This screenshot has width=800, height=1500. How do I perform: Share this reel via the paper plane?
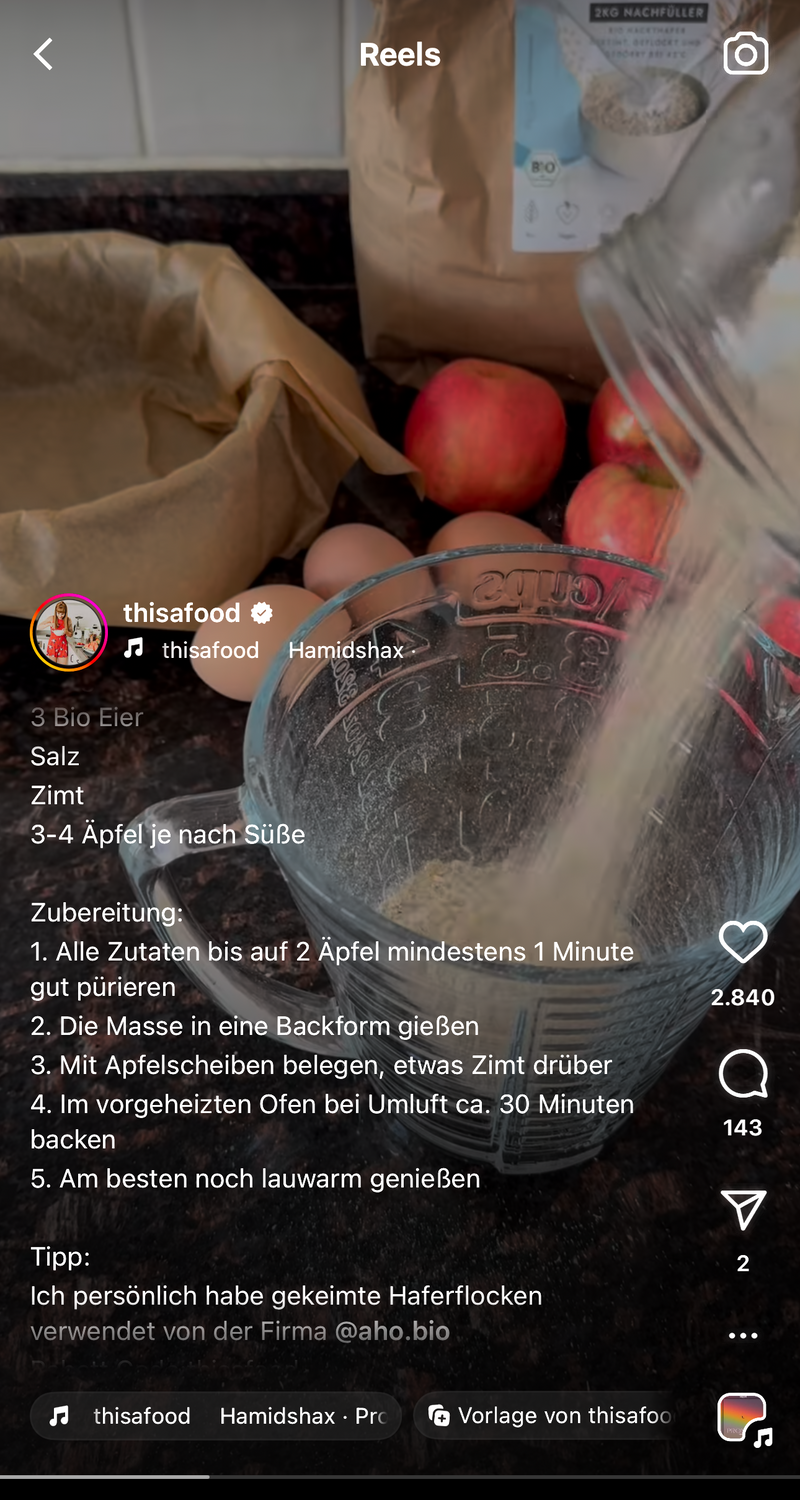[x=743, y=1210]
